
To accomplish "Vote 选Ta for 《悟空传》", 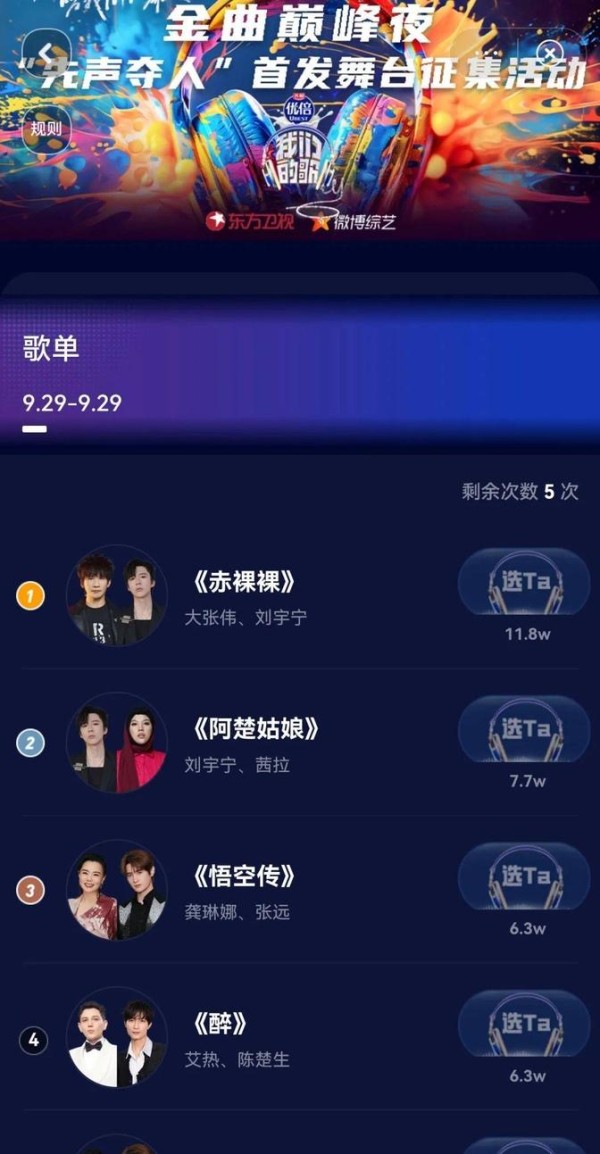I will tap(524, 876).
